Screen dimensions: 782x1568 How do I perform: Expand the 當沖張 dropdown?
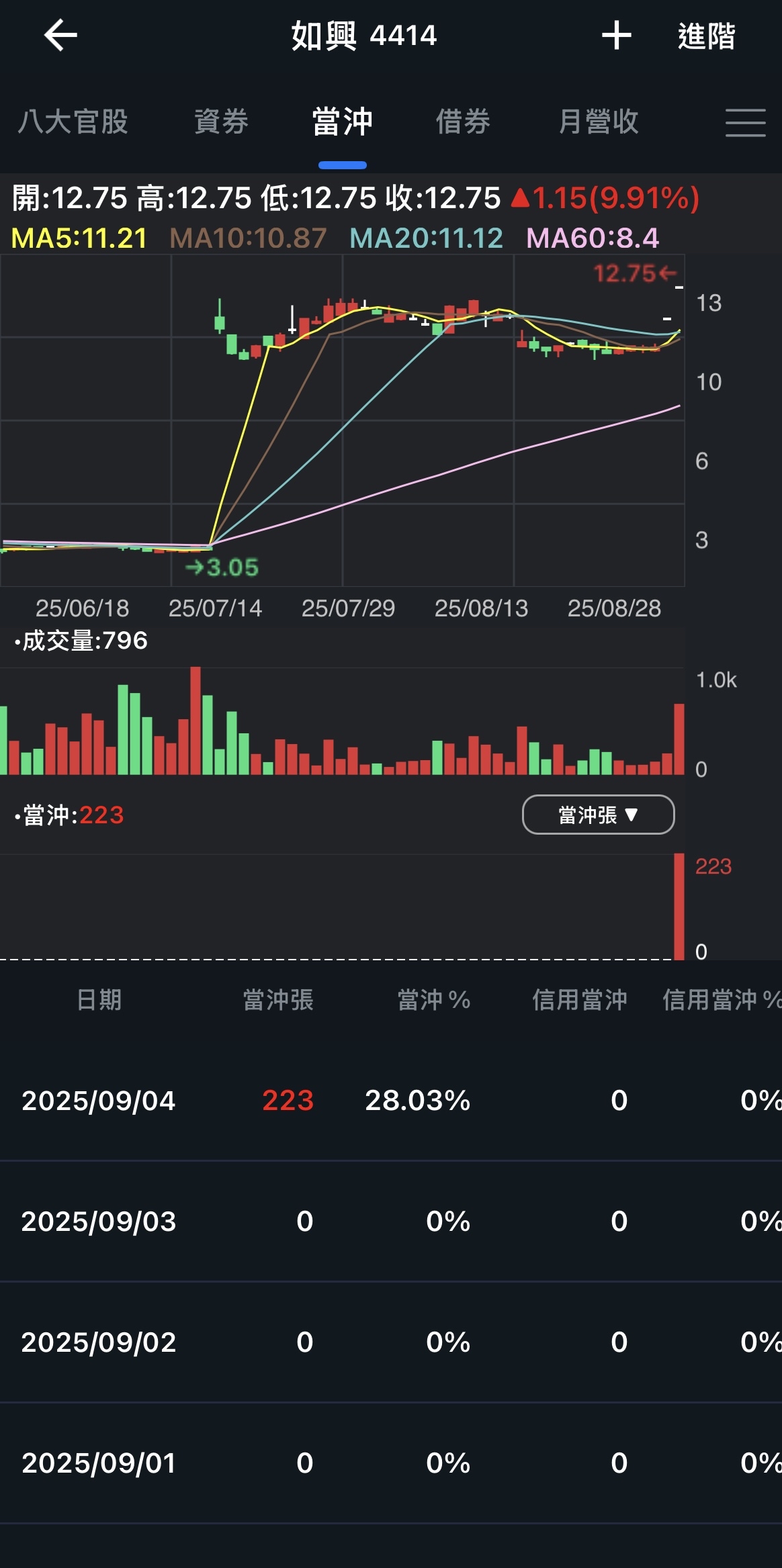tap(598, 815)
